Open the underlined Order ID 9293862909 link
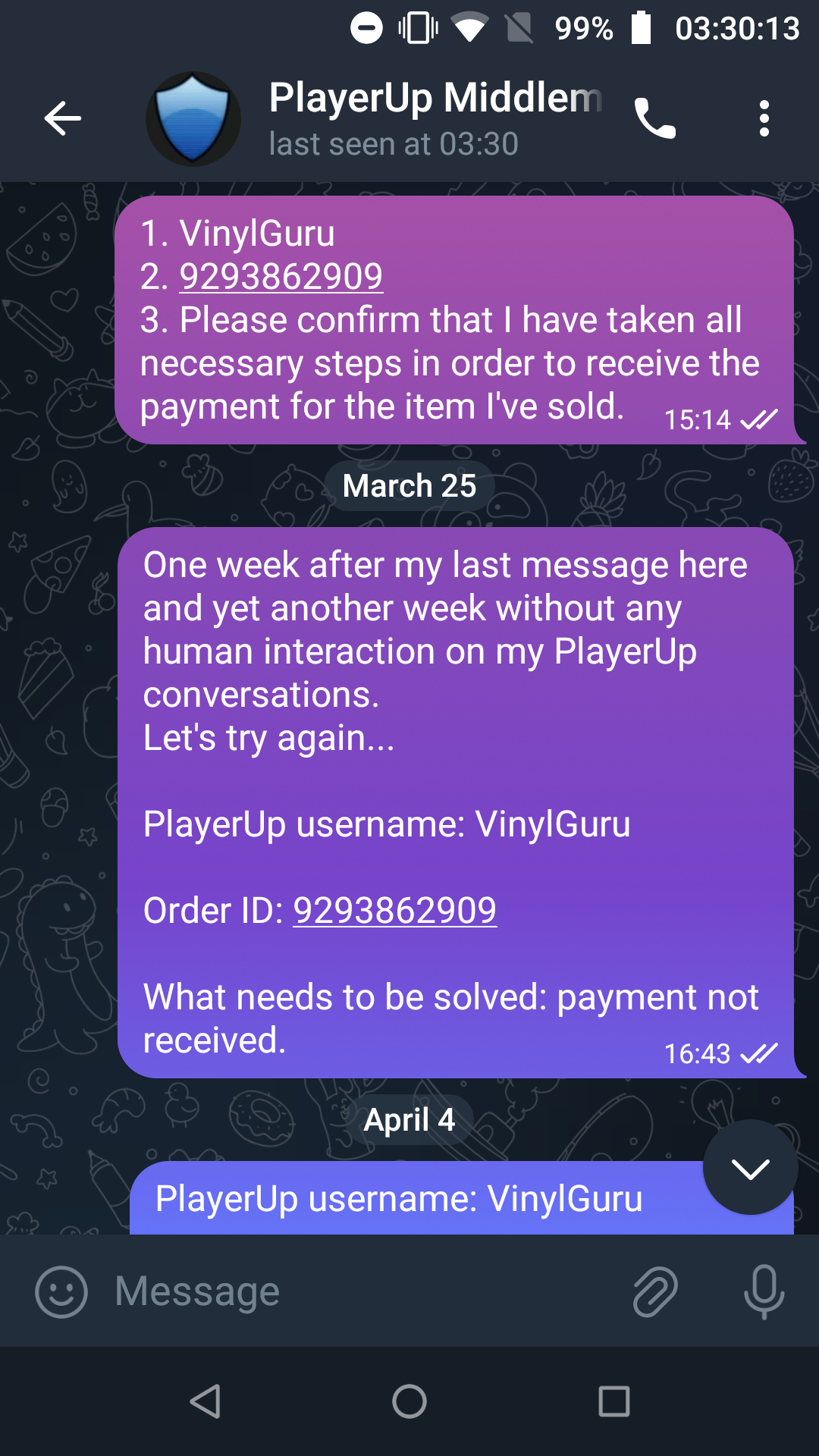The width and height of the screenshot is (819, 1456). (394, 911)
